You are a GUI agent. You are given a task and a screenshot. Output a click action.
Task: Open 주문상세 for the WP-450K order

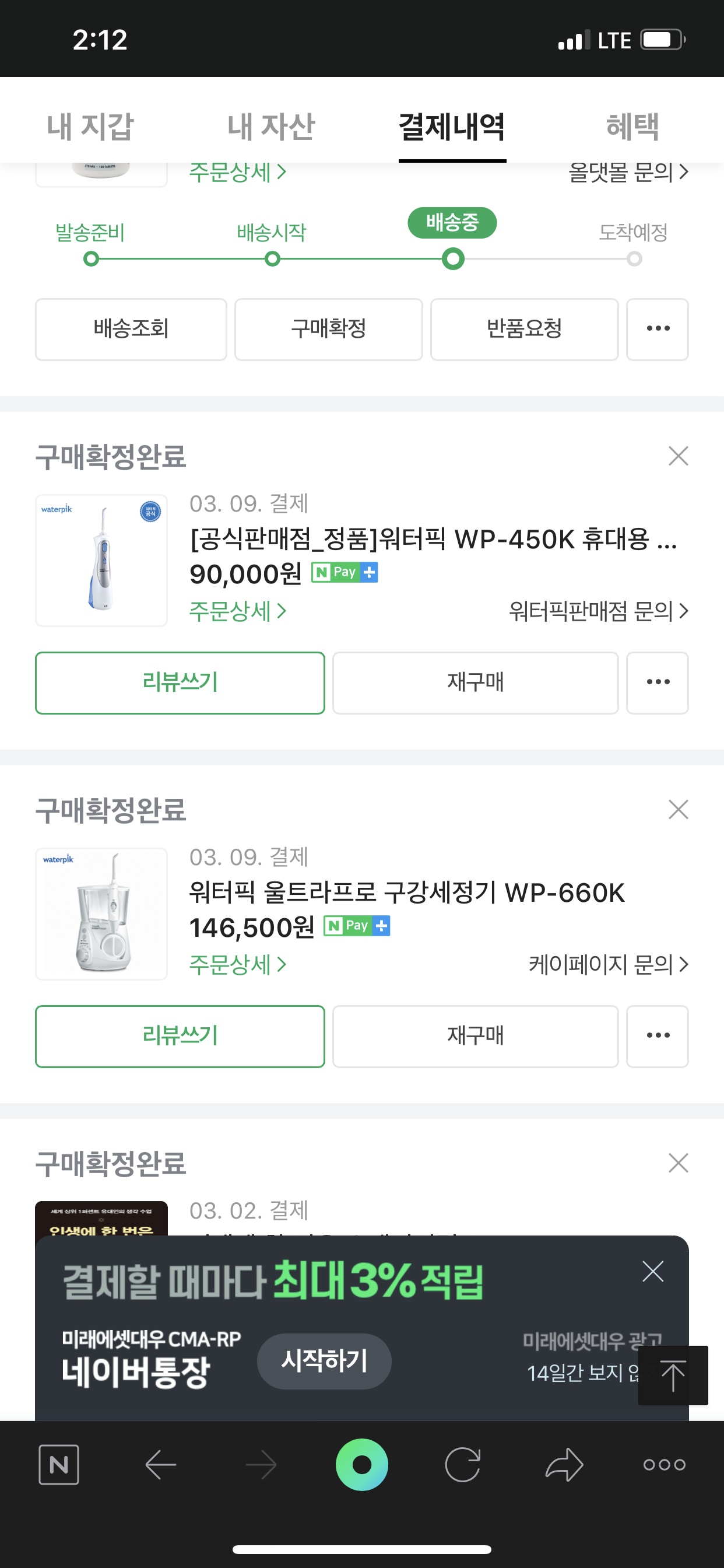(237, 611)
